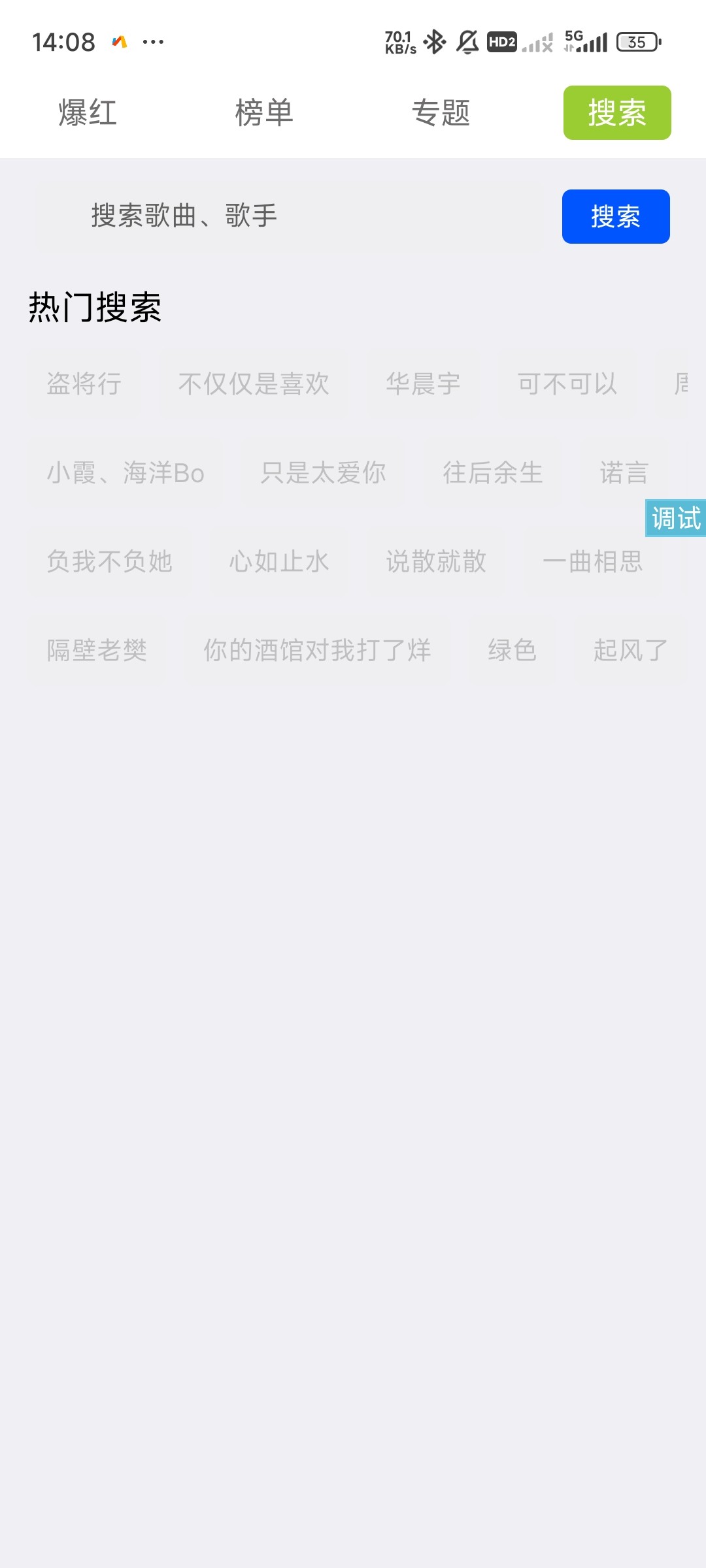This screenshot has height=1568, width=706.
Task: Switch to the 榜单 tab
Action: (264, 112)
